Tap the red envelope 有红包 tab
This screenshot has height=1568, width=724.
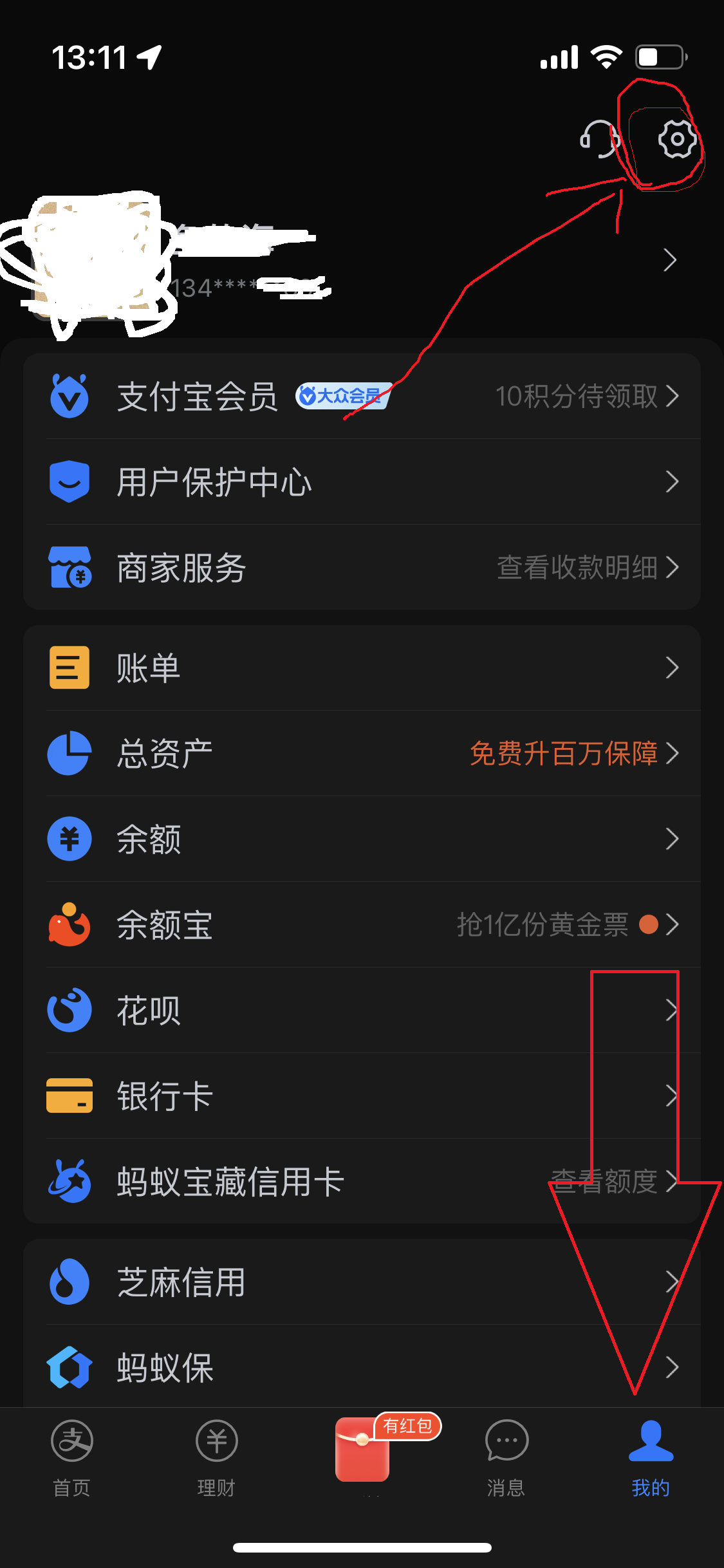386,1448
